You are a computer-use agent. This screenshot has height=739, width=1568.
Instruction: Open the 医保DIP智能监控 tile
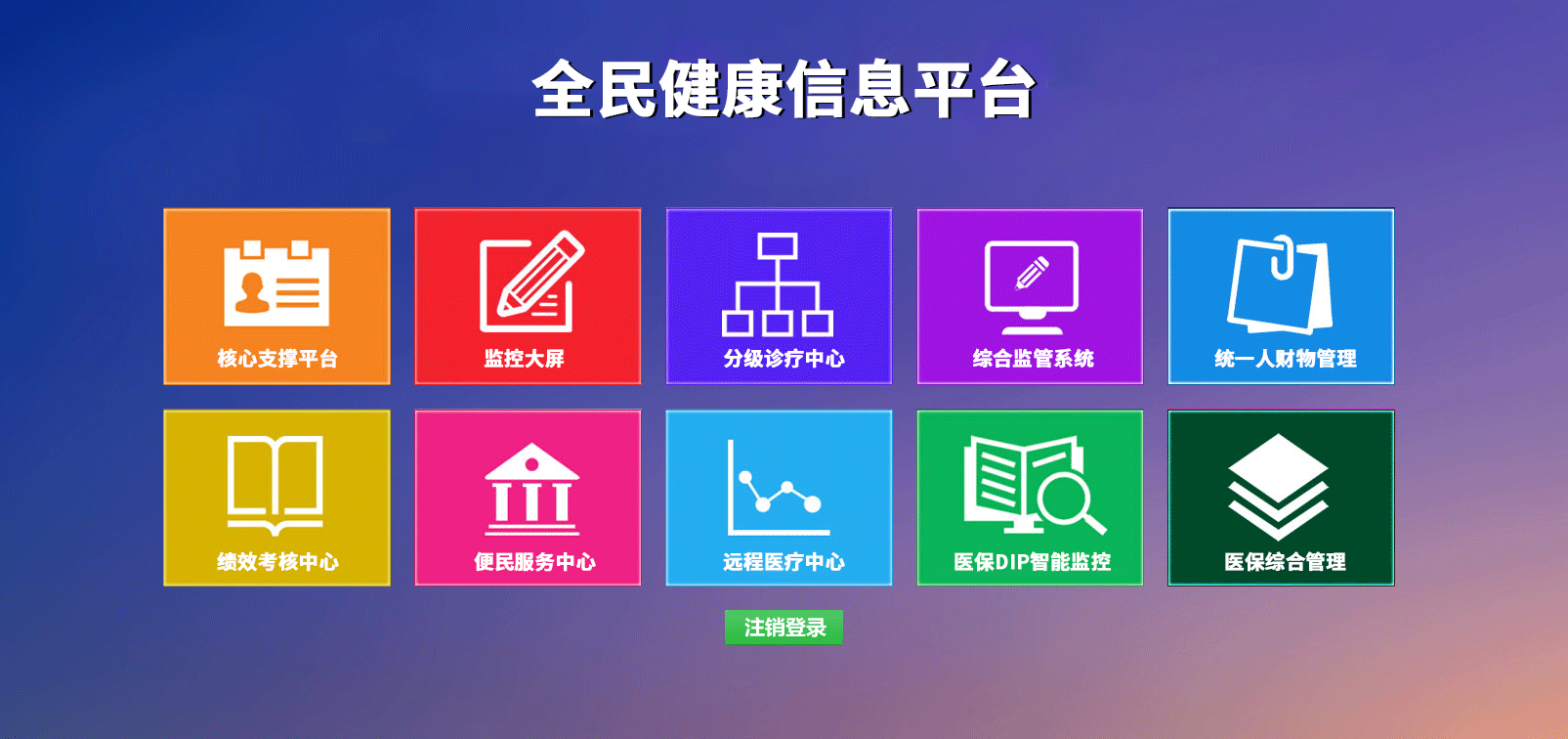coord(1030,498)
